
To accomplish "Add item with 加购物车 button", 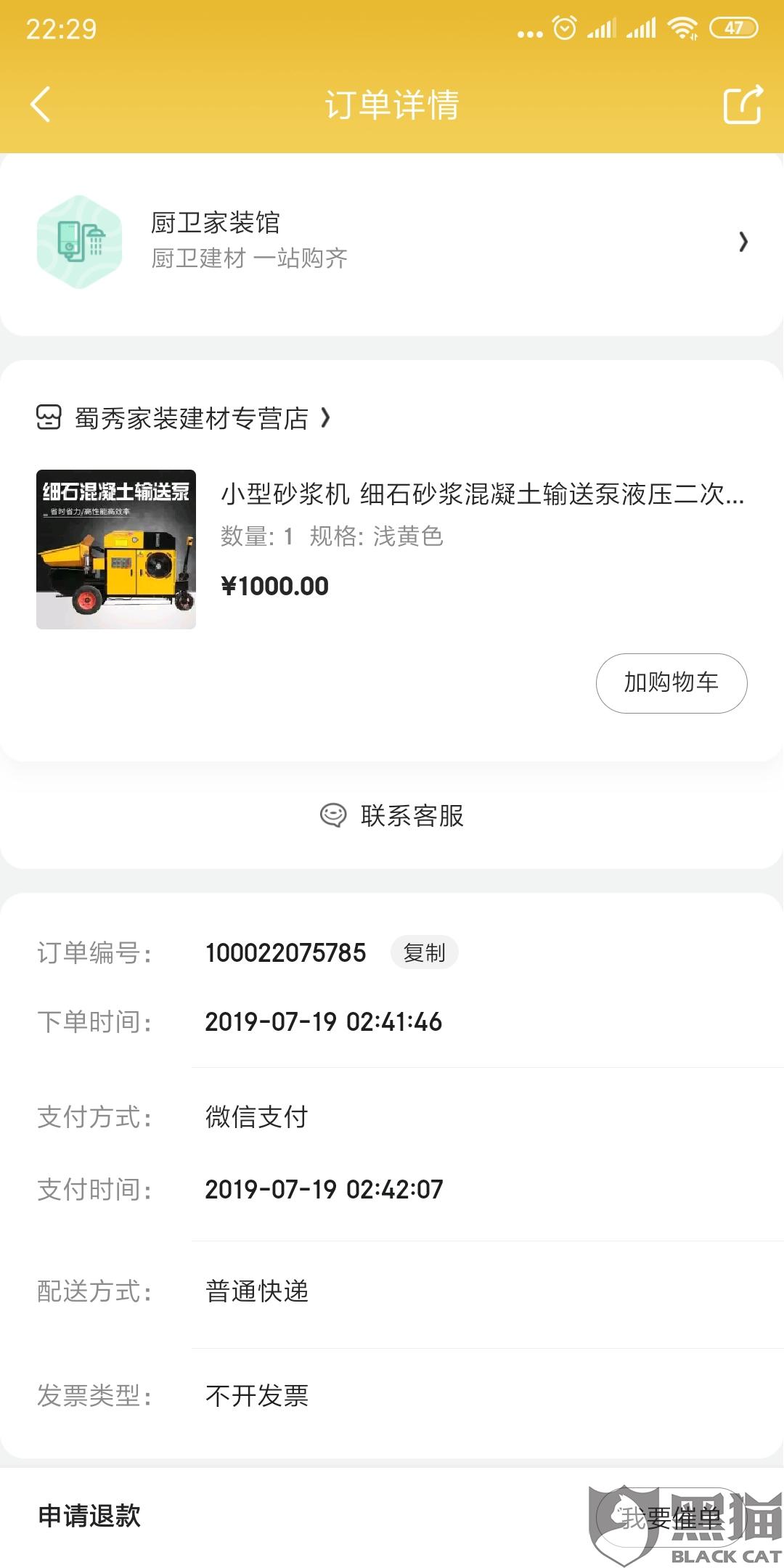I will click(671, 683).
